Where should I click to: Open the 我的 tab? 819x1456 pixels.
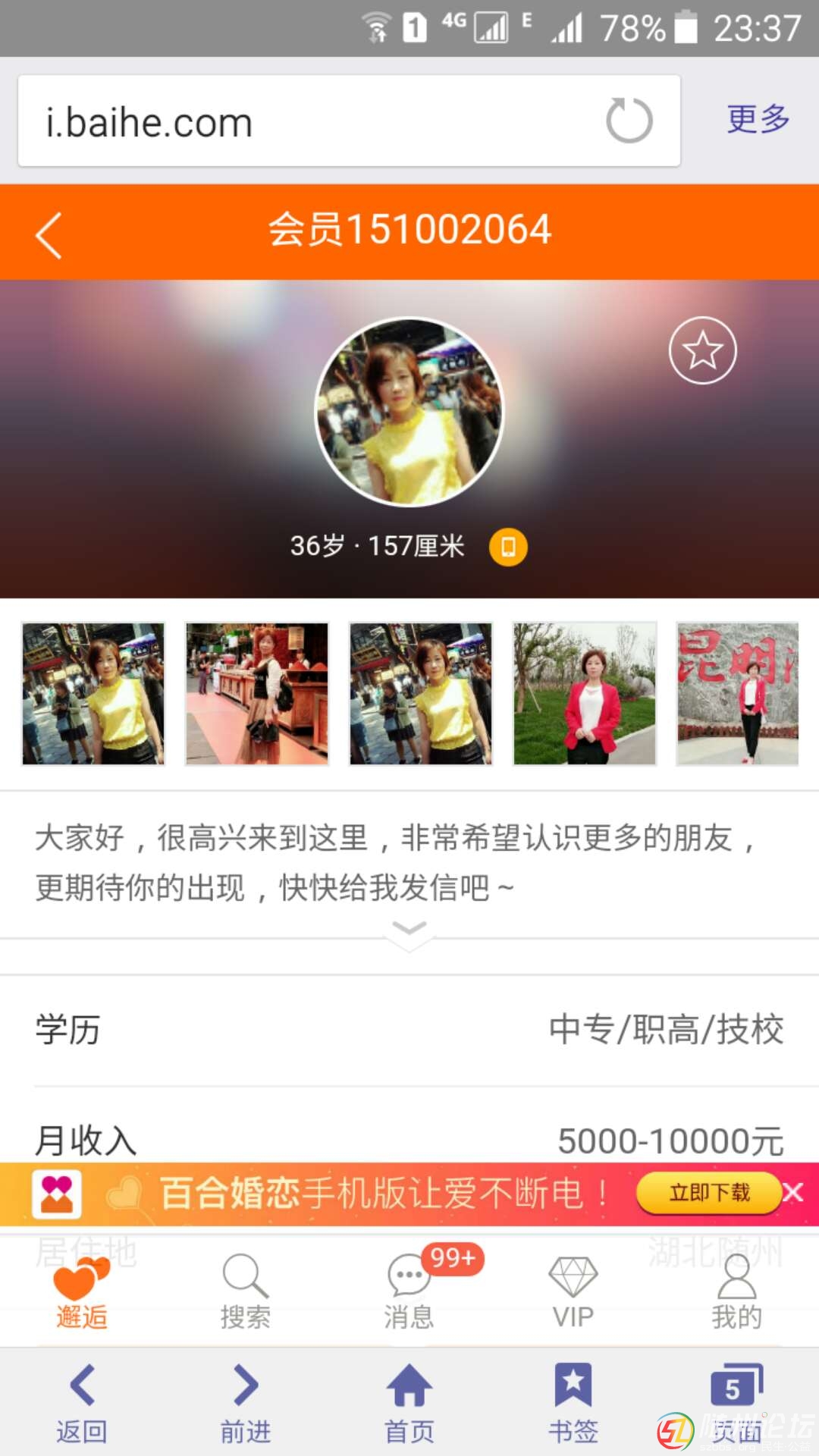(x=736, y=1294)
